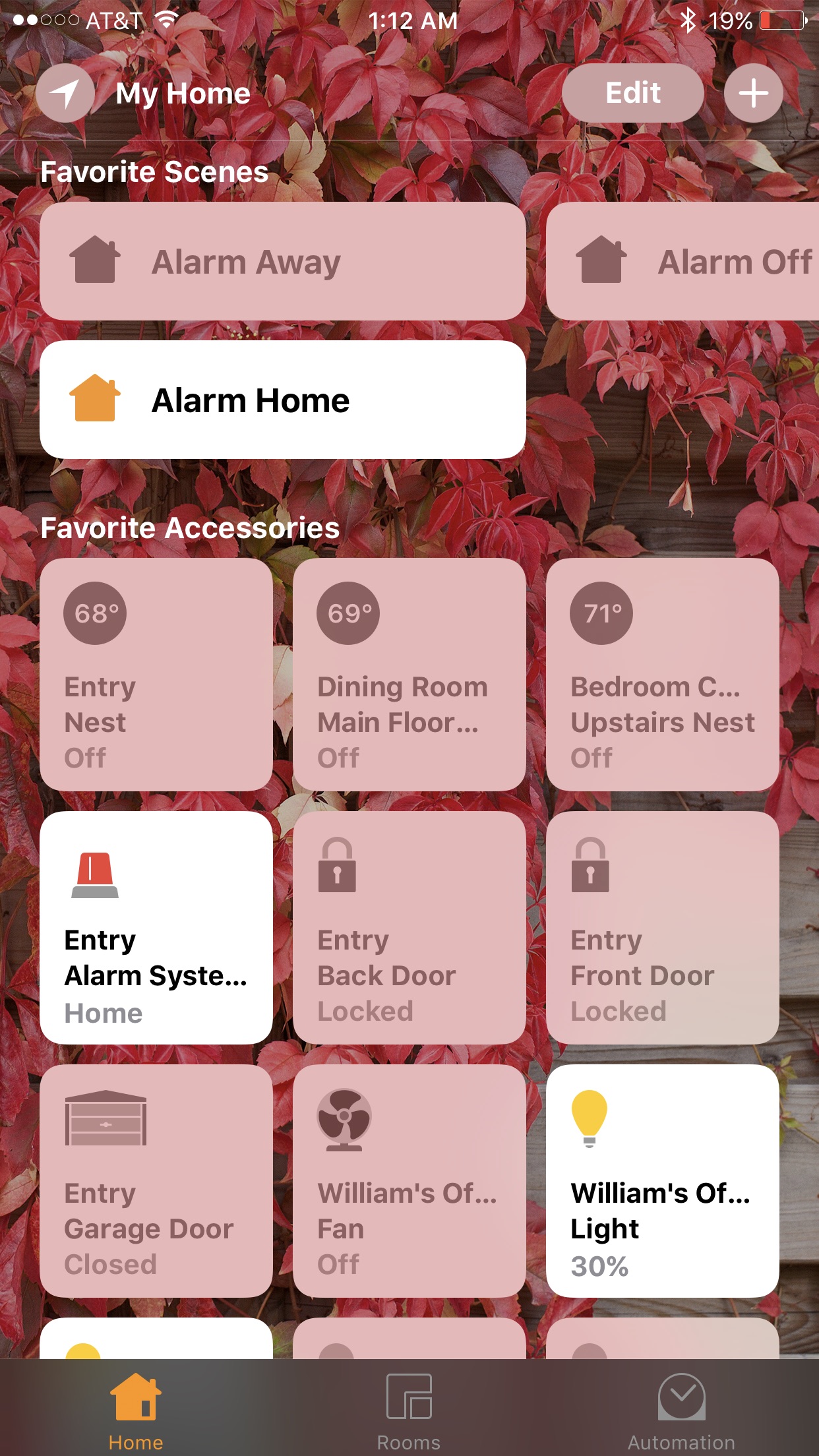Unlock the Entry Back Door
This screenshot has width=819, height=1456.
pos(409,928)
